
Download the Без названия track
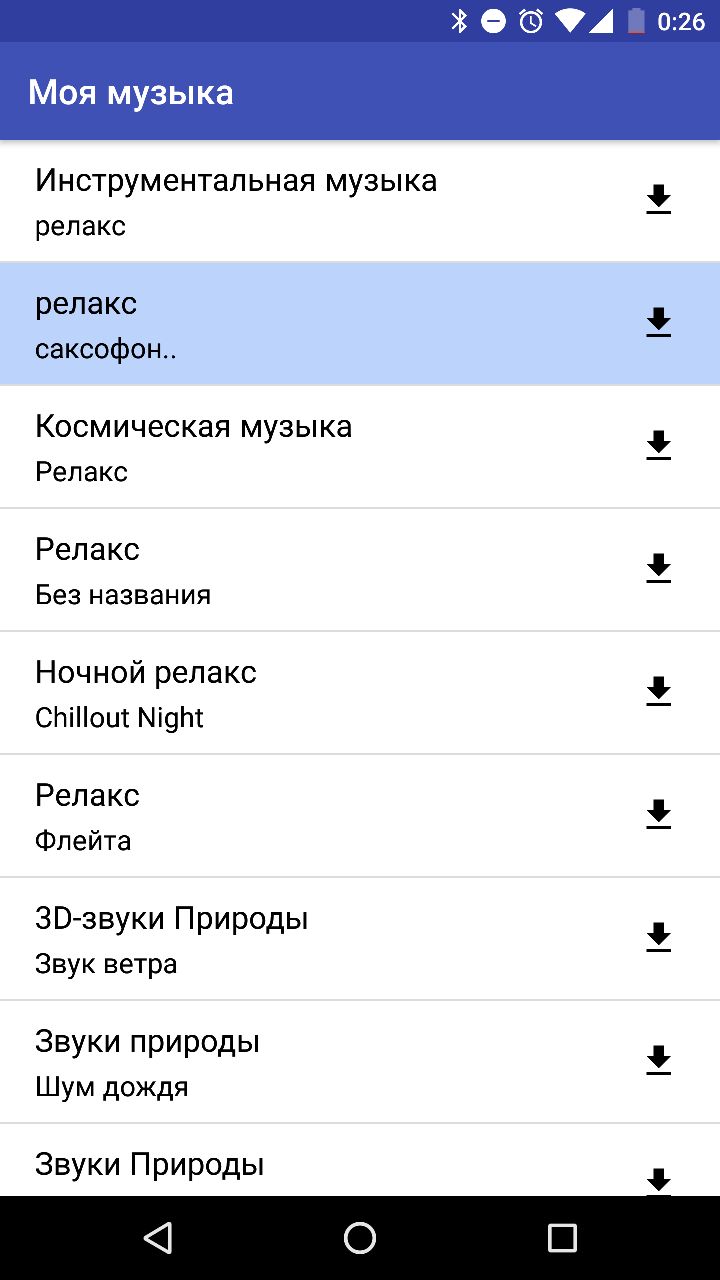coord(658,569)
